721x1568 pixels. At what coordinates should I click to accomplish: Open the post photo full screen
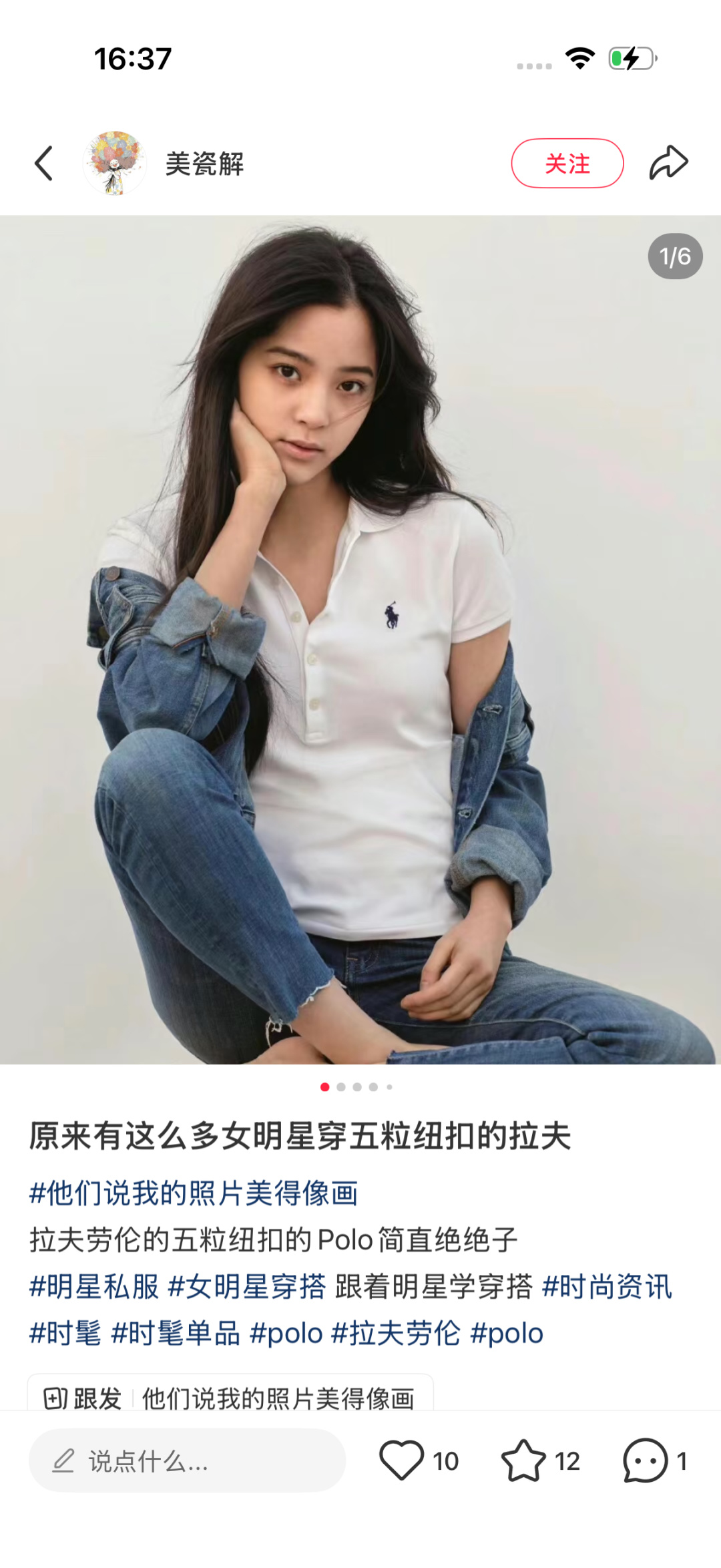tap(360, 639)
